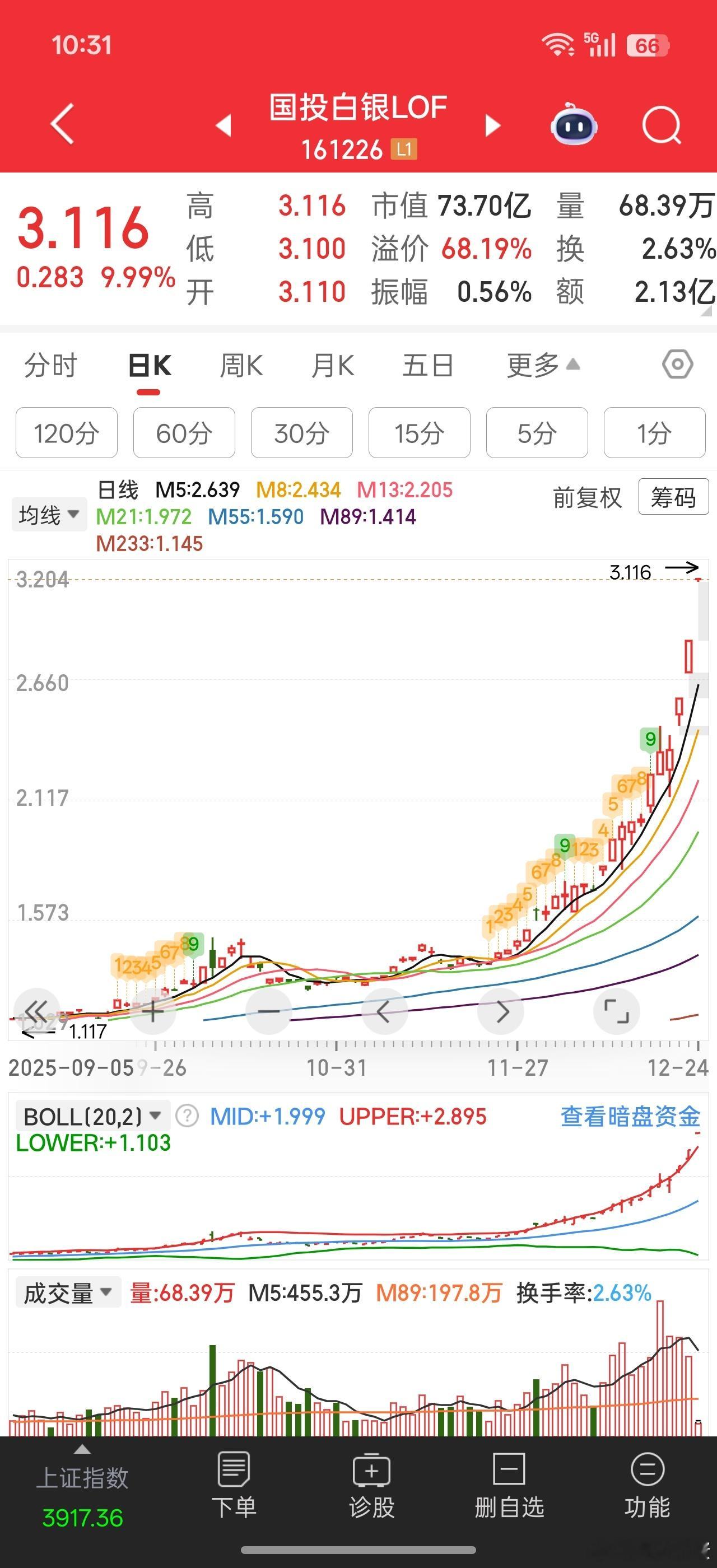
Task: Open the 均线 moving average dropdown
Action: (49, 514)
